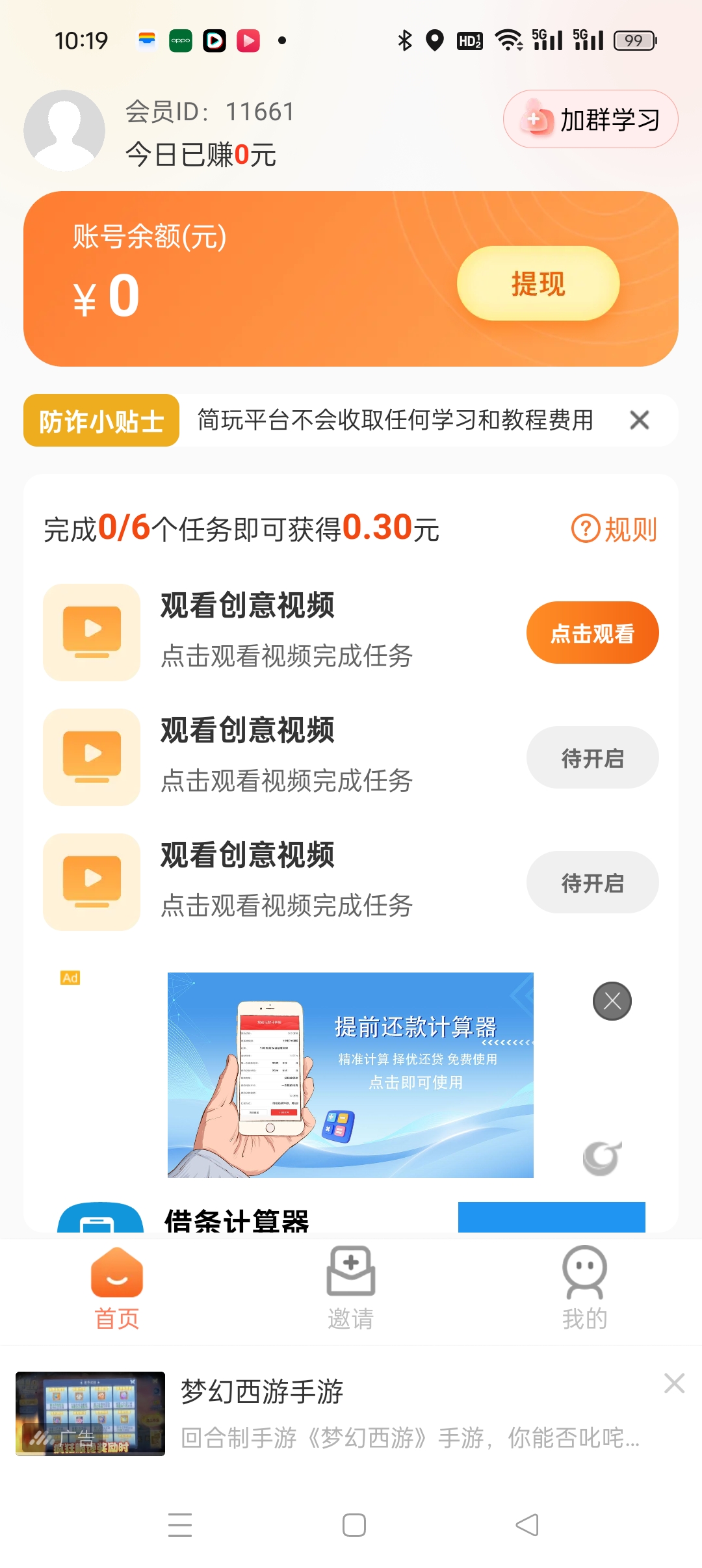Open the 提前还款计算器 ad banner
The height and width of the screenshot is (1568, 702).
(x=350, y=1075)
